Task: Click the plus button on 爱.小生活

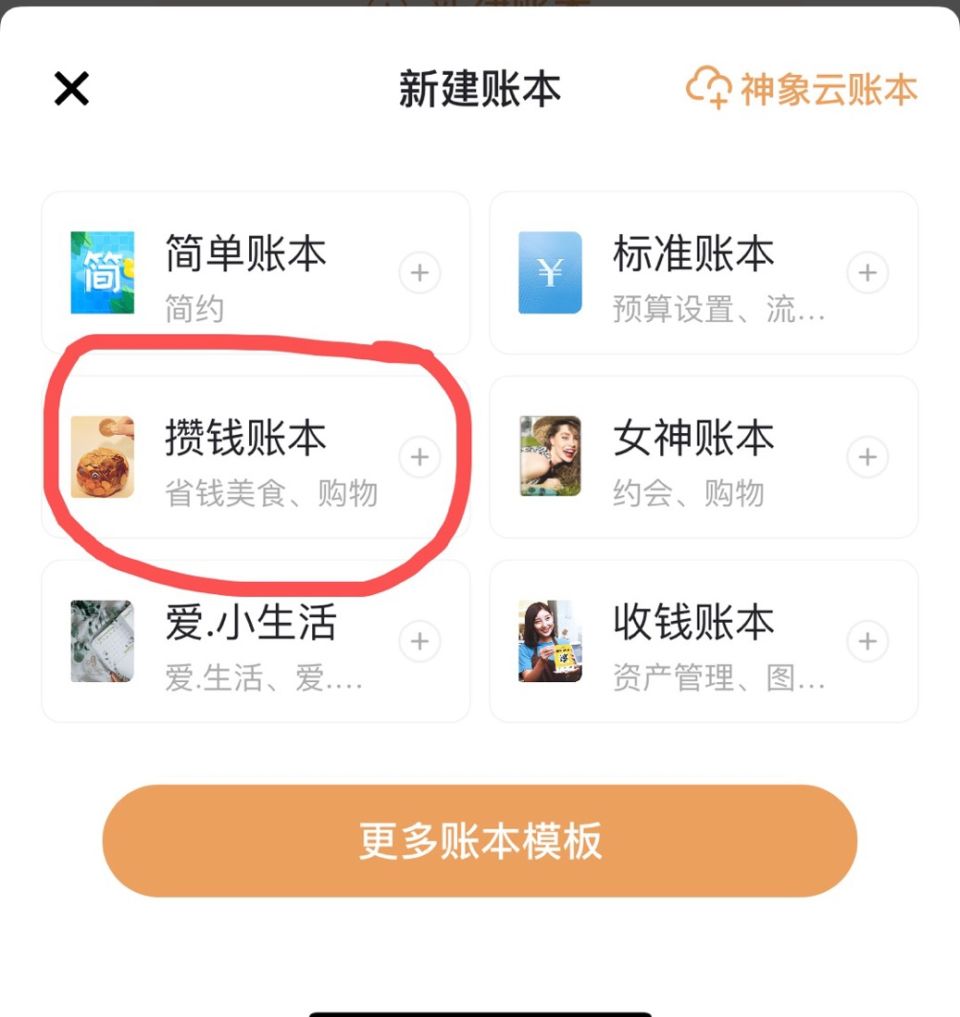Action: click(419, 641)
